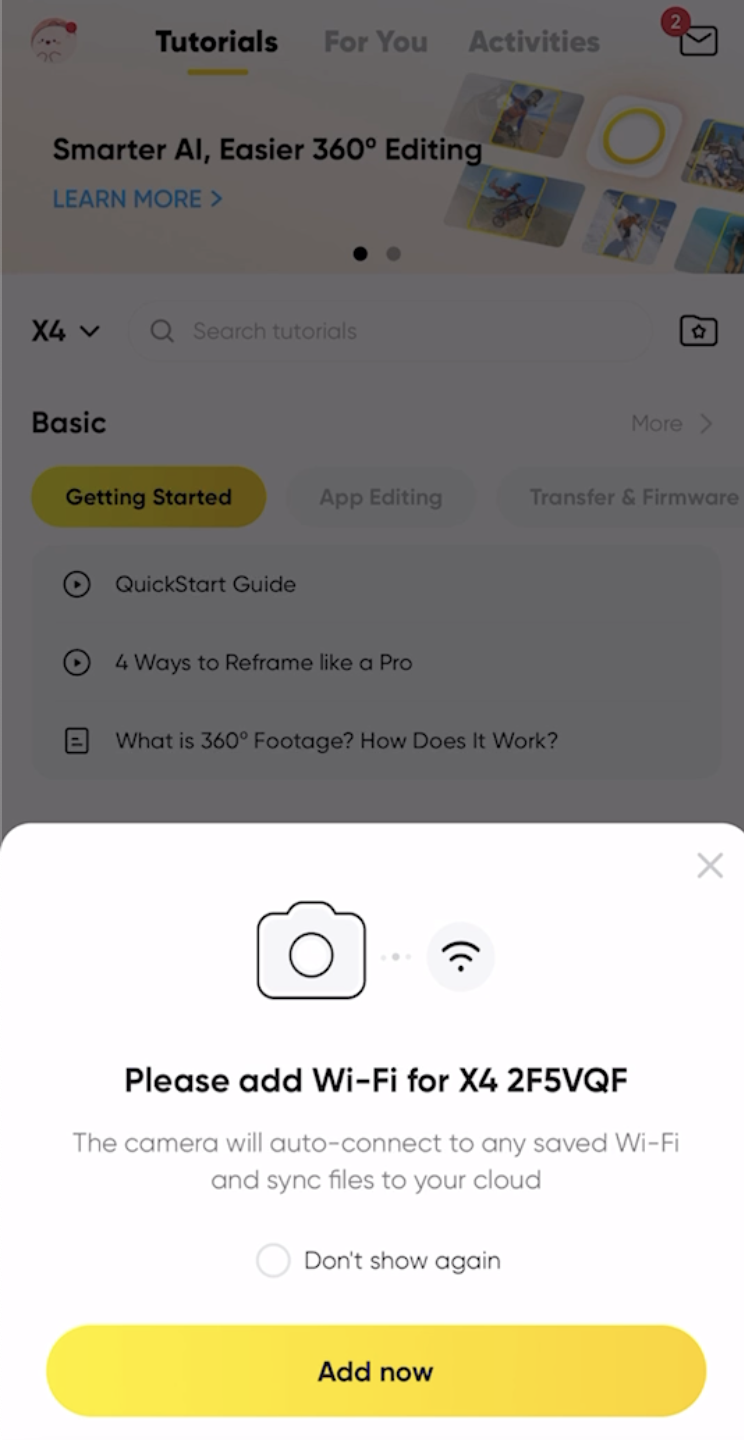Image resolution: width=744 pixels, height=1440 pixels.
Task: Select the Getting Started chip
Action: point(148,497)
